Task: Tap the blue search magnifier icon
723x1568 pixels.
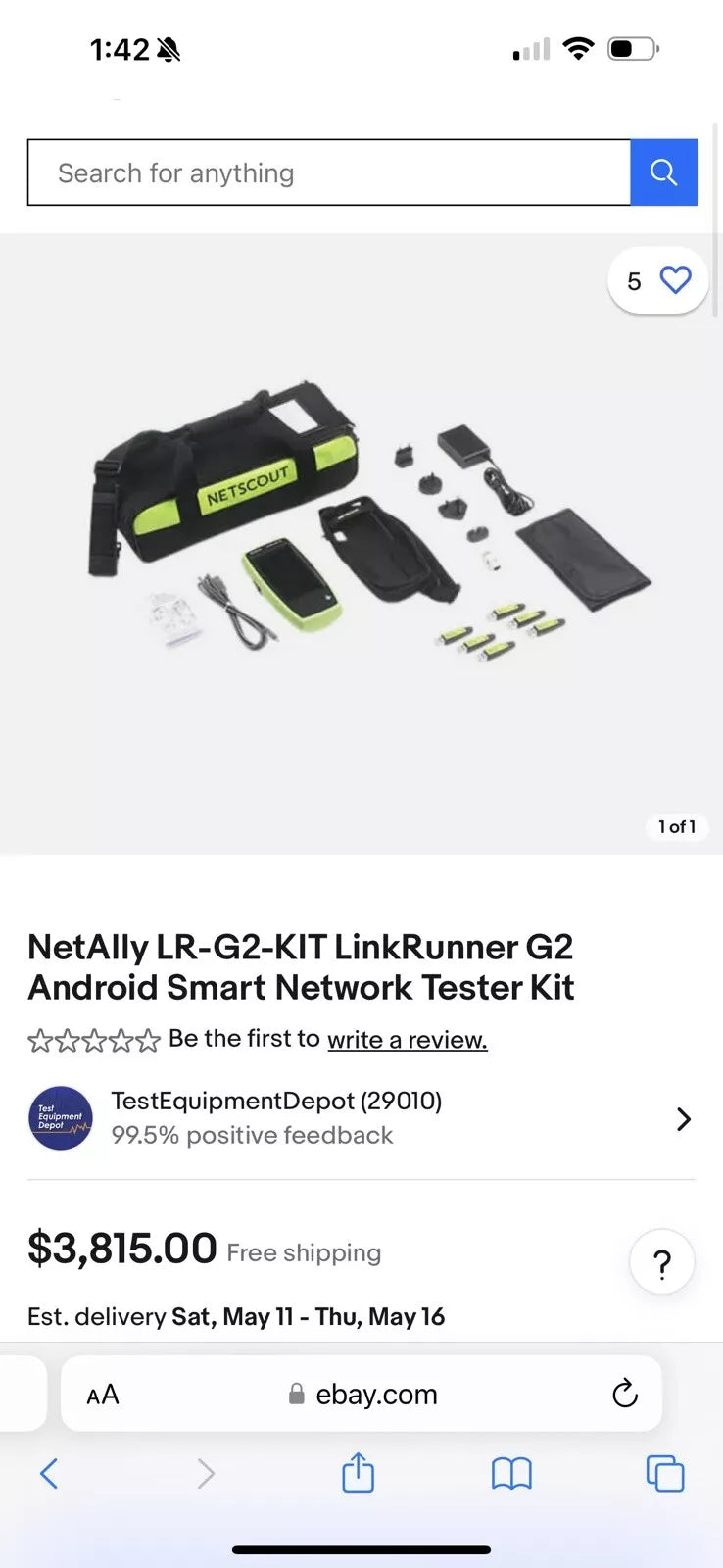Action: pos(664,172)
